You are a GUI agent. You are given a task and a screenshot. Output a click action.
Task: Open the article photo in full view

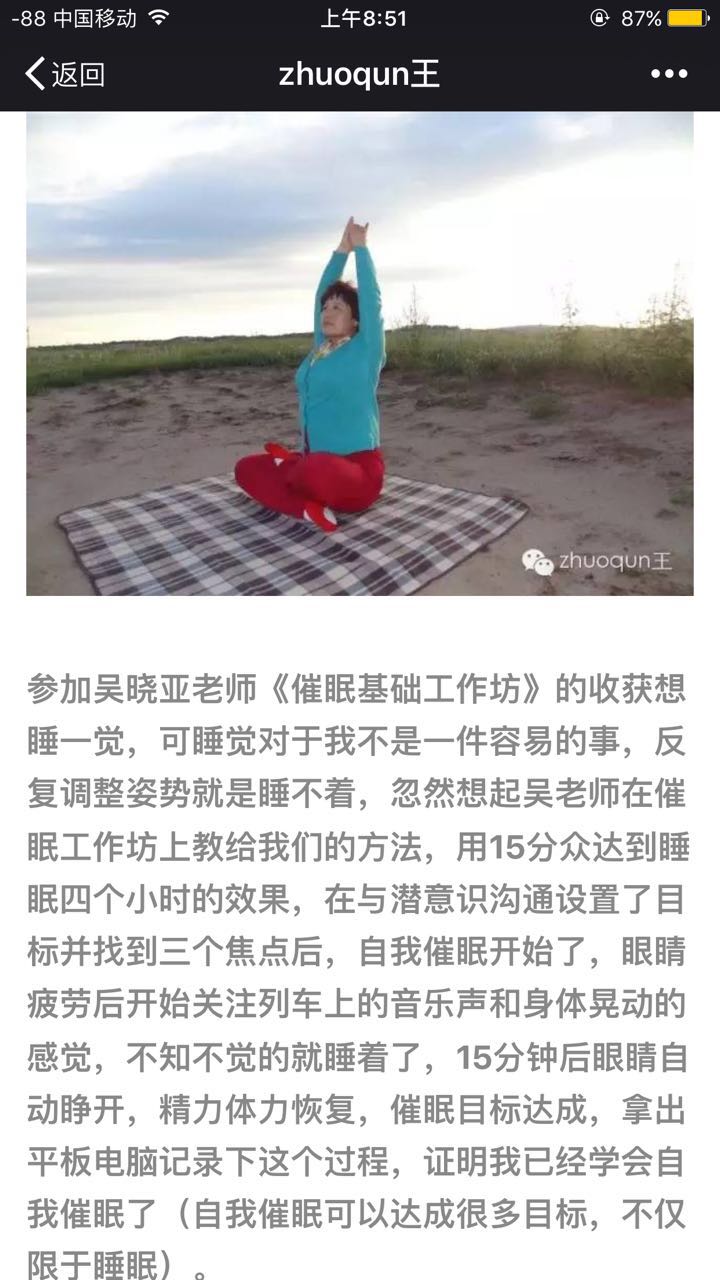coord(360,354)
